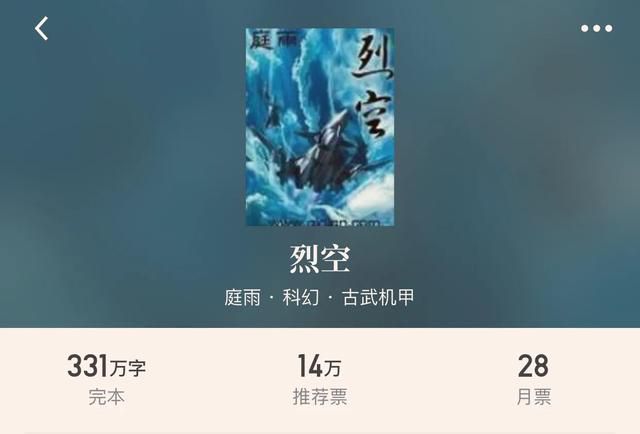The width and height of the screenshot is (640, 434).
Task: Go back using the top-left arrow
Action: [41, 29]
